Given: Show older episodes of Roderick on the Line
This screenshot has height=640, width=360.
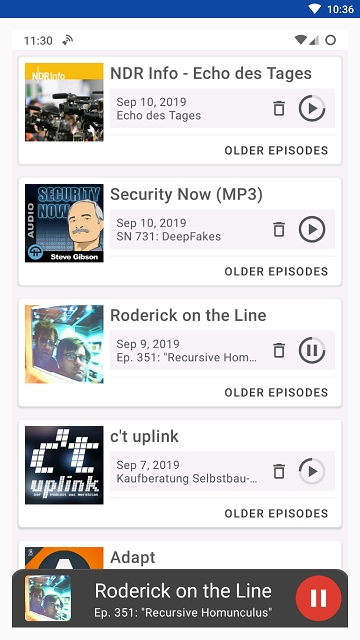Looking at the screenshot, I should [x=276, y=392].
